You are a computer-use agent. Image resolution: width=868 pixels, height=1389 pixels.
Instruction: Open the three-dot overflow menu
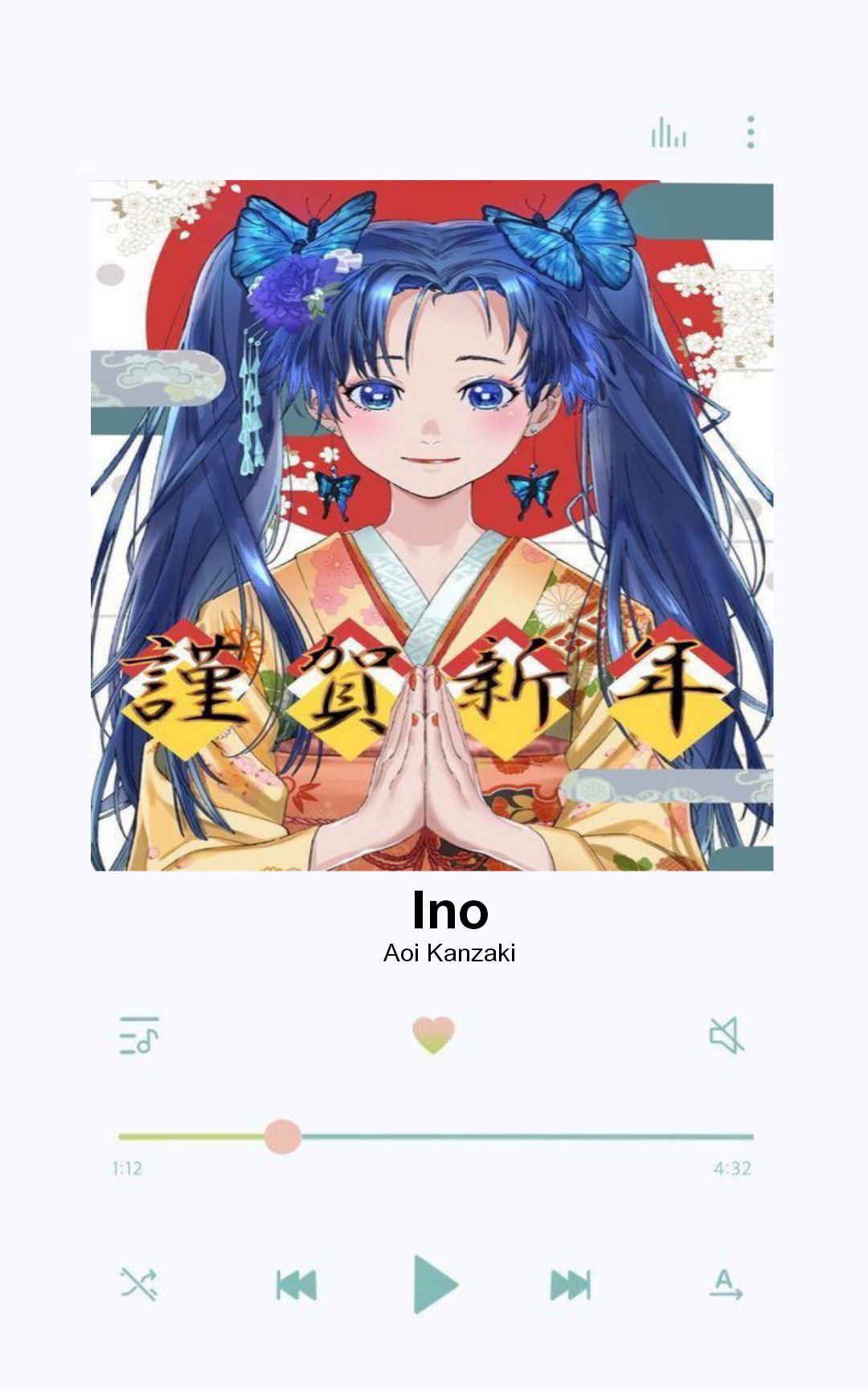[x=750, y=133]
